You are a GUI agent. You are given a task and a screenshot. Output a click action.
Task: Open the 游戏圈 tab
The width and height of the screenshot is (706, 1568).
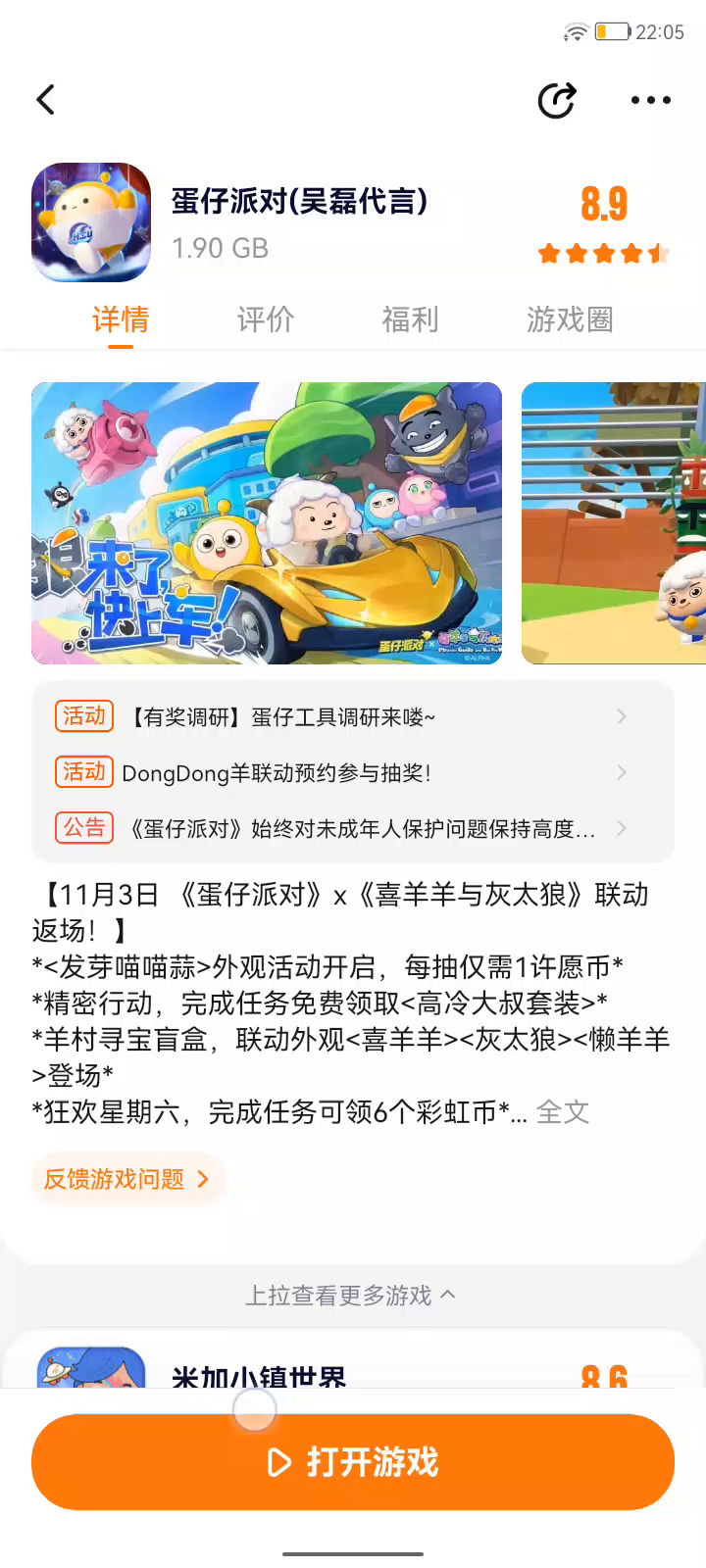coord(570,319)
